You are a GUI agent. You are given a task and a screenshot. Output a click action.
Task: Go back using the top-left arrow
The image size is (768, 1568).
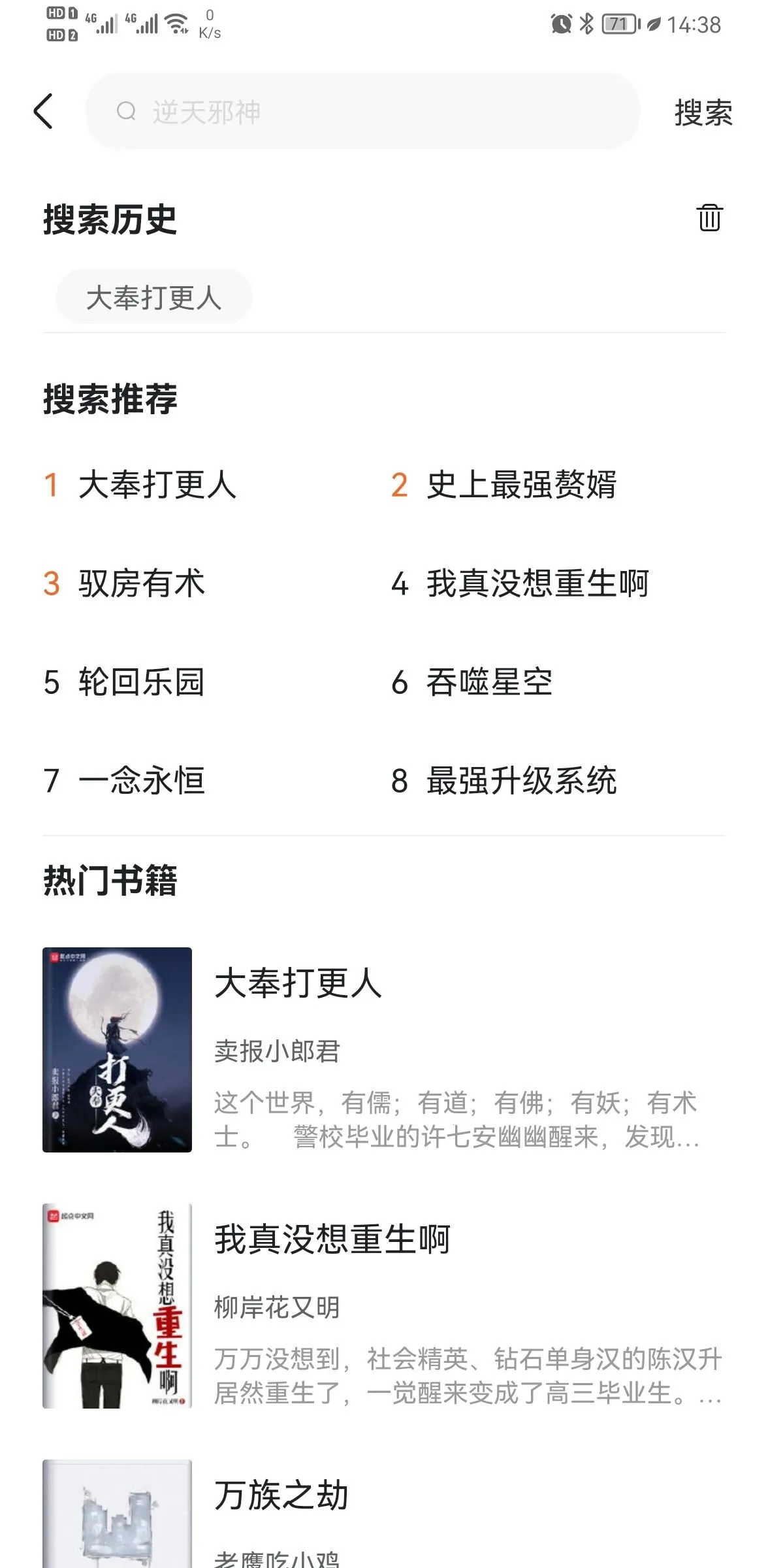pyautogui.click(x=43, y=111)
